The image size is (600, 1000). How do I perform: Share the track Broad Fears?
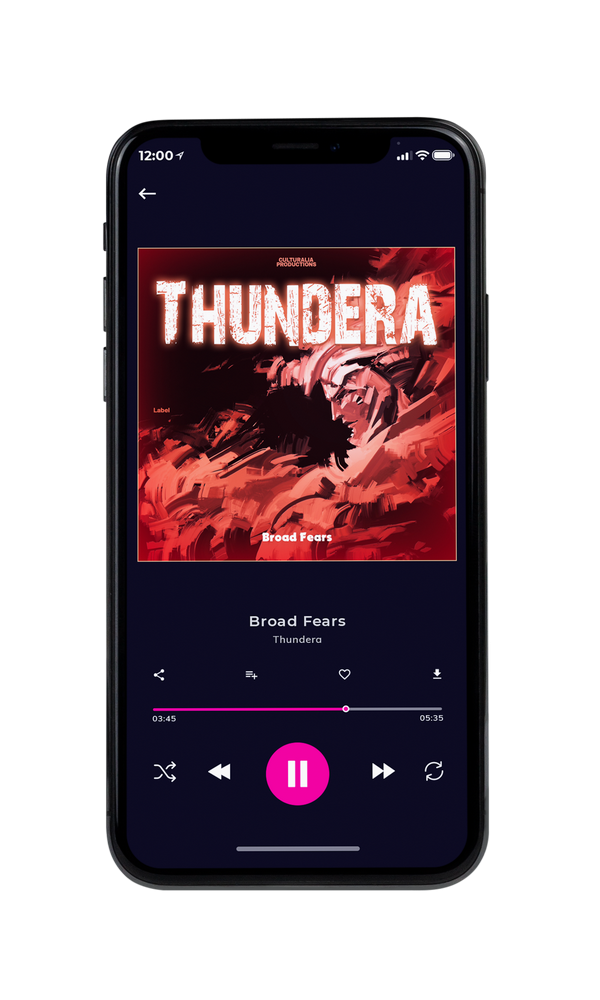click(x=159, y=675)
